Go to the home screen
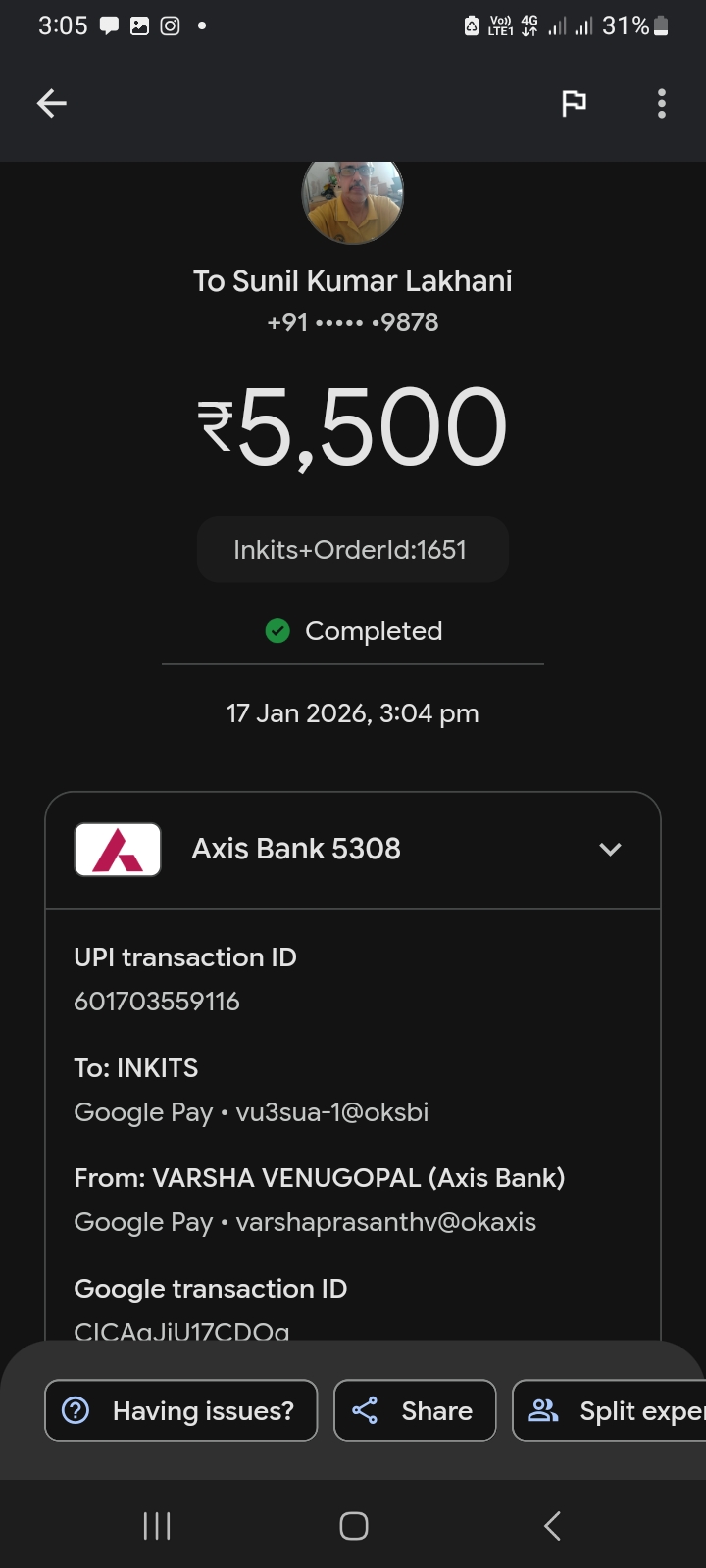 (x=353, y=1525)
